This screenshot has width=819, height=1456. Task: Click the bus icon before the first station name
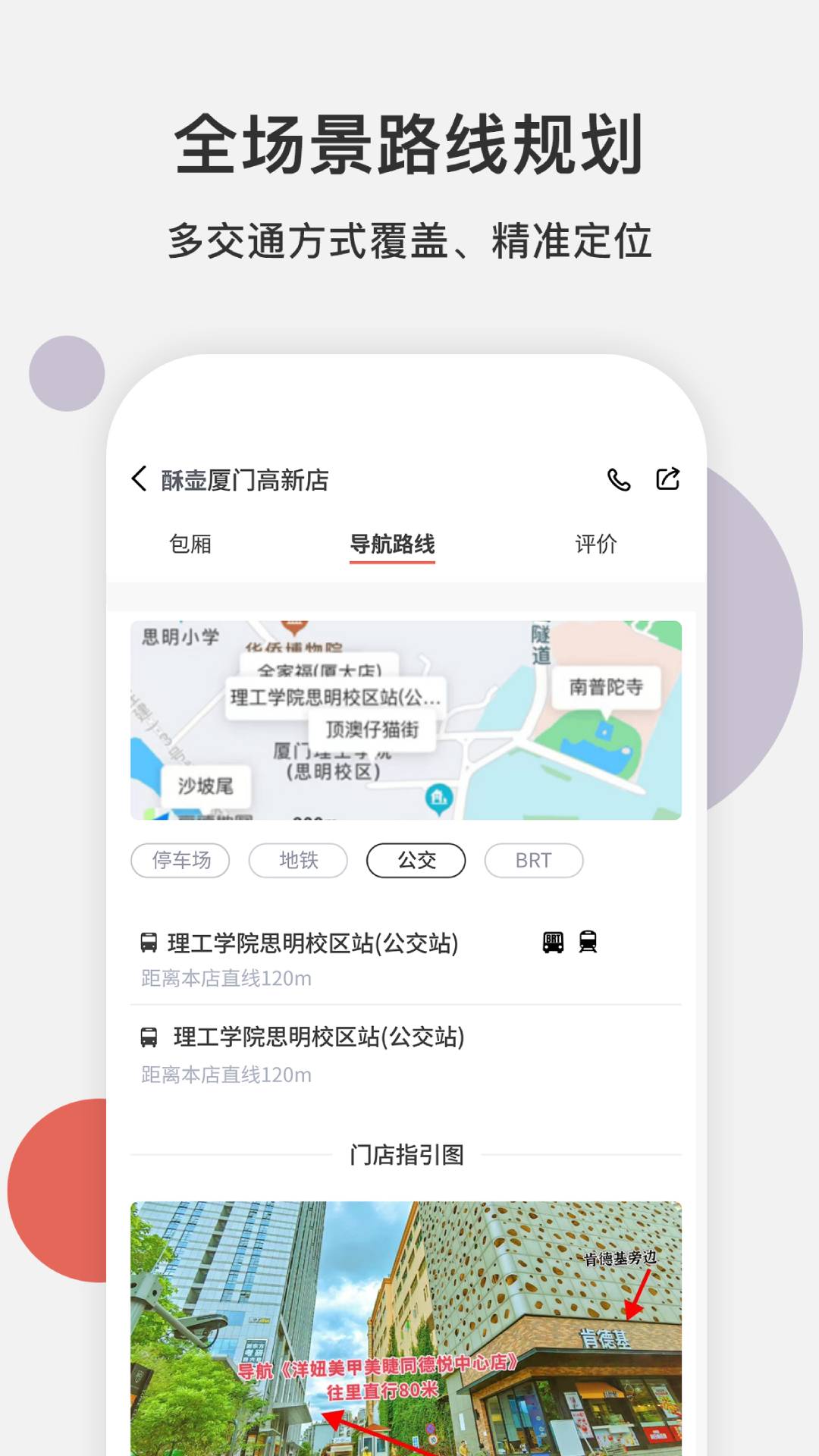pyautogui.click(x=147, y=943)
